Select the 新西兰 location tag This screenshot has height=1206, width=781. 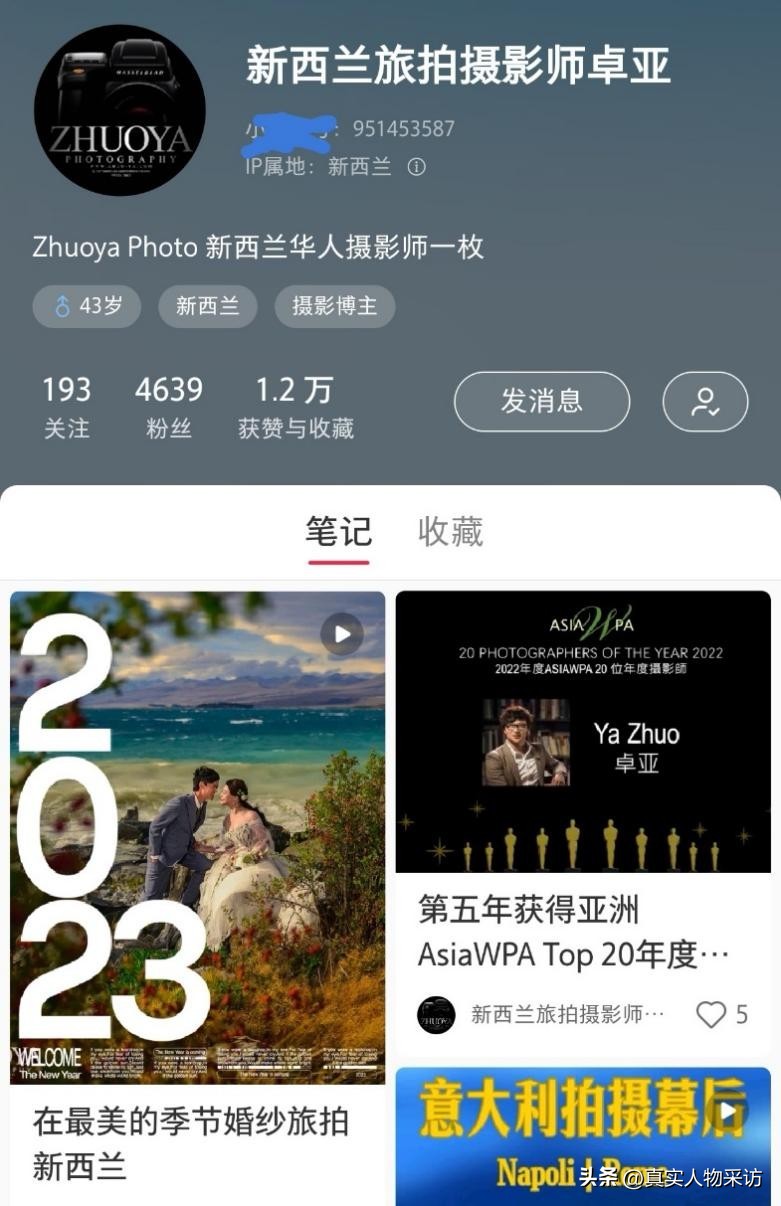207,307
